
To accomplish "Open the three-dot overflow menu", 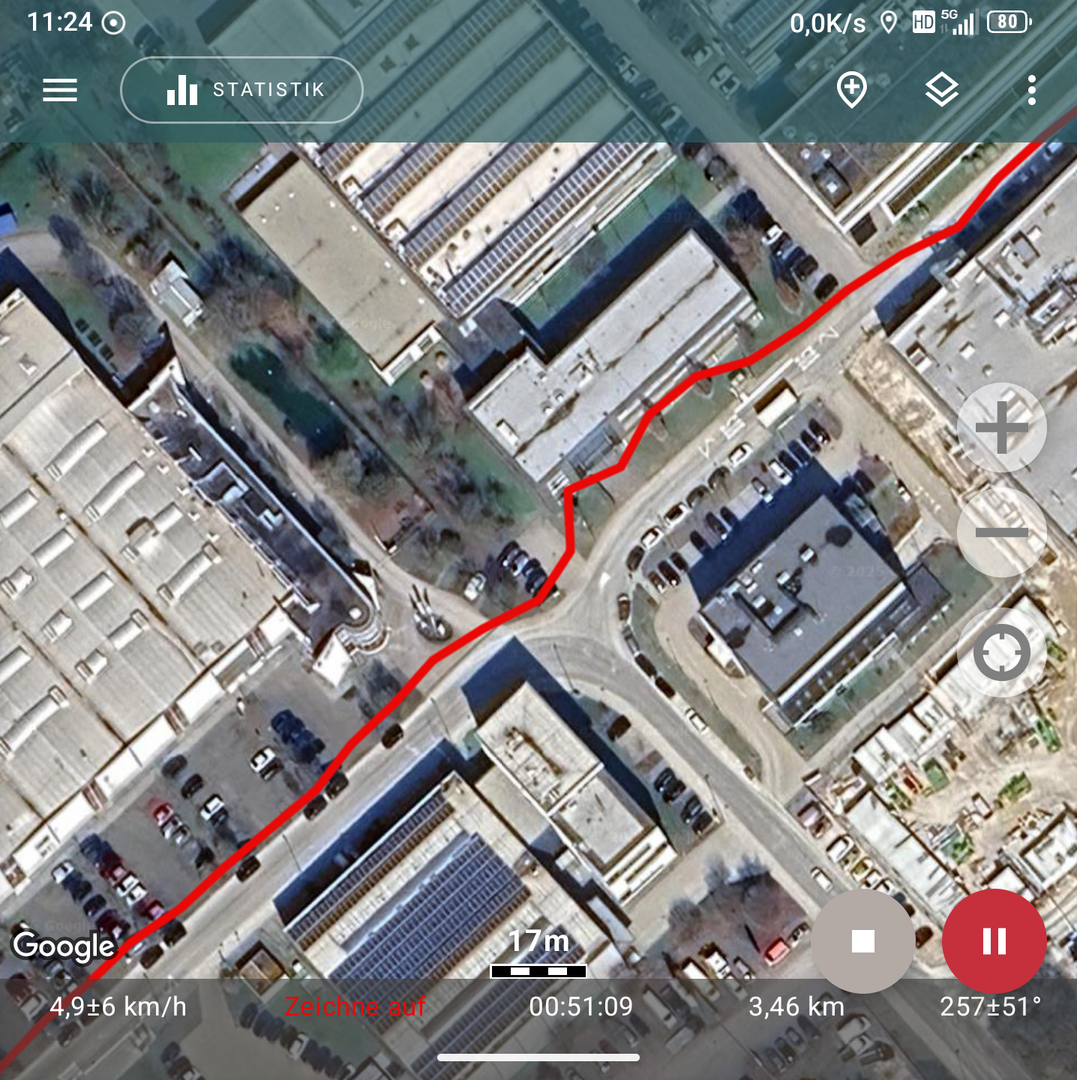I will [1031, 90].
